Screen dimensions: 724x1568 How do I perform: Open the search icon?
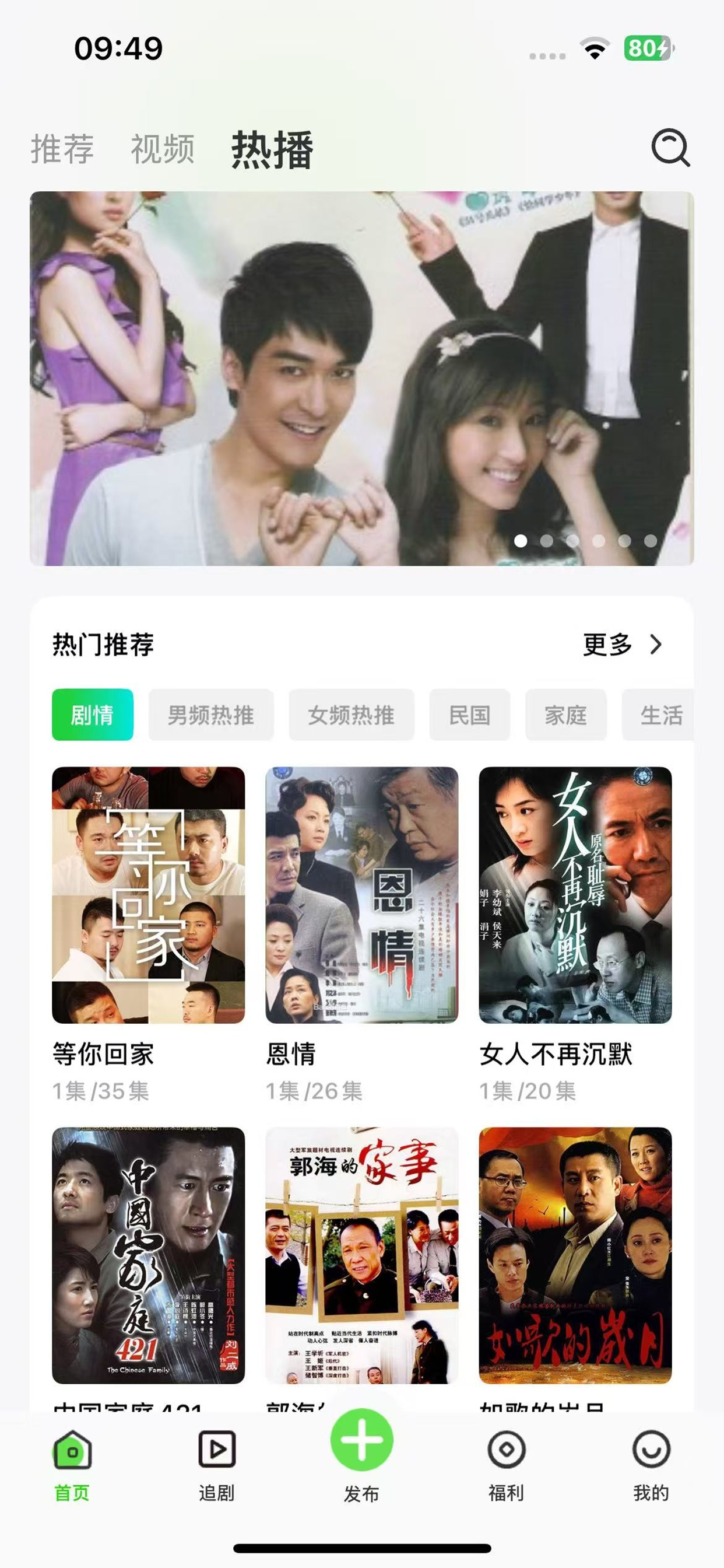pyautogui.click(x=670, y=148)
